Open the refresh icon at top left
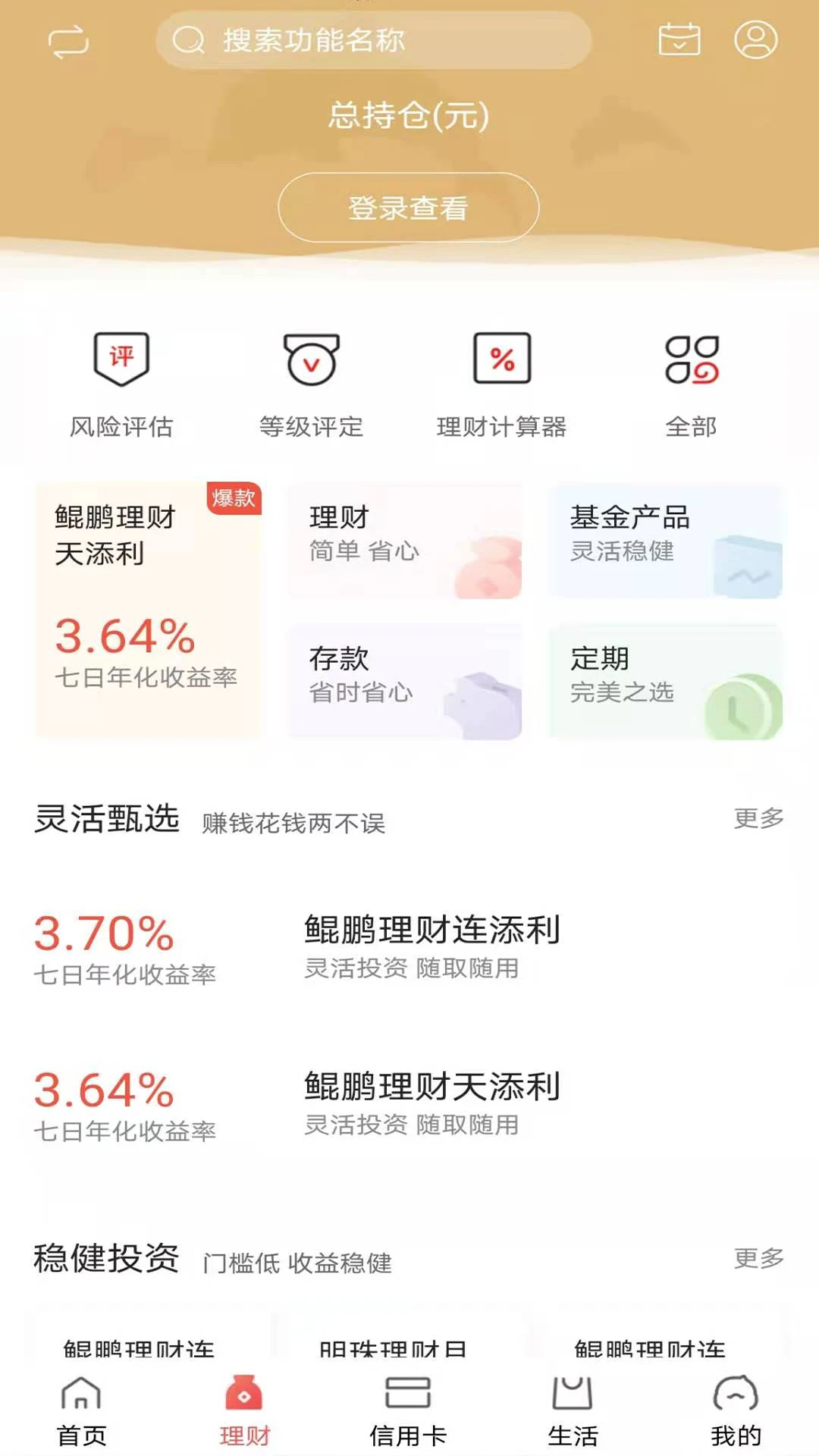This screenshot has width=819, height=1456. (67, 42)
